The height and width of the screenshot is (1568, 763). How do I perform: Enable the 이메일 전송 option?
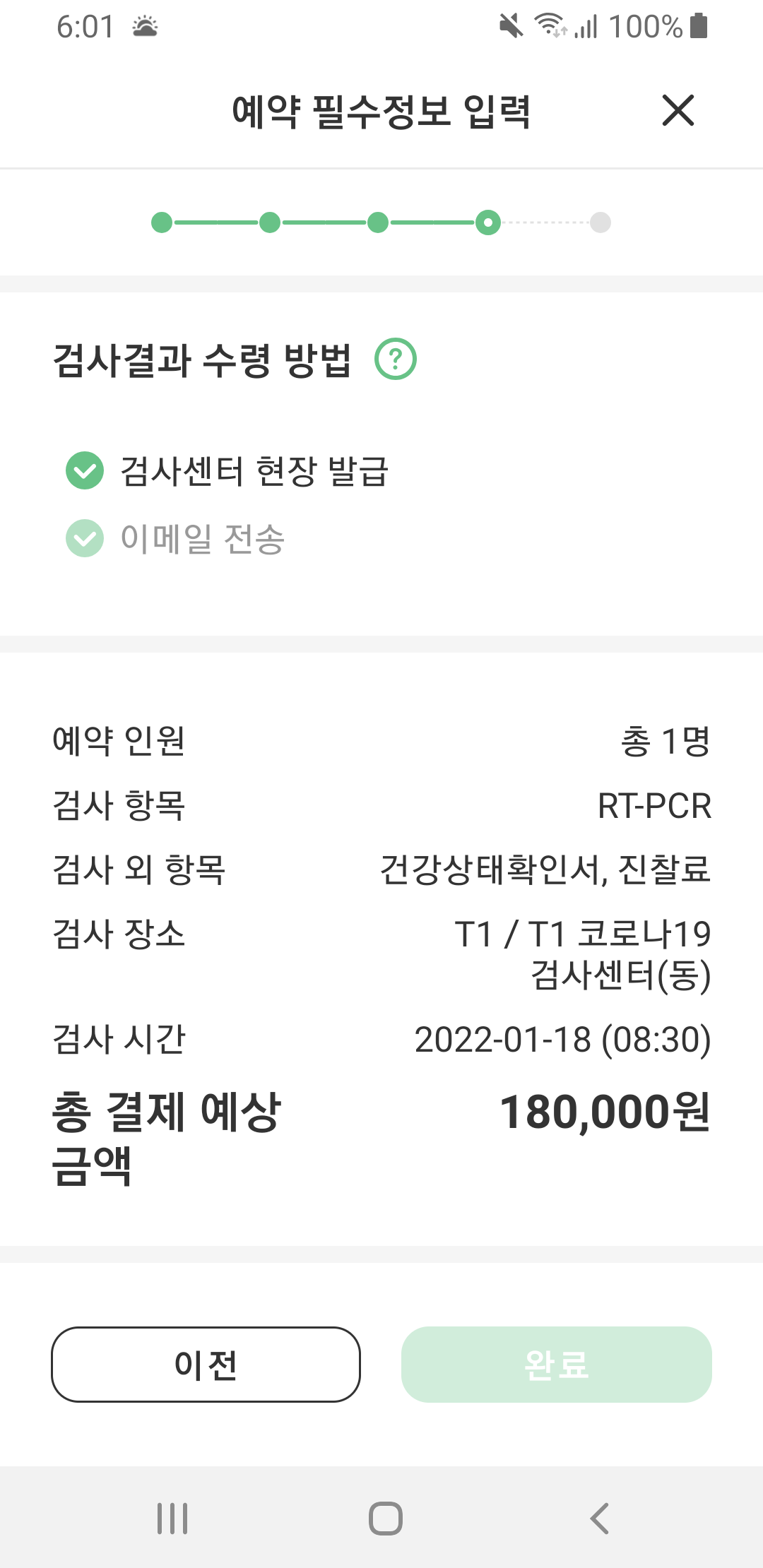(85, 538)
